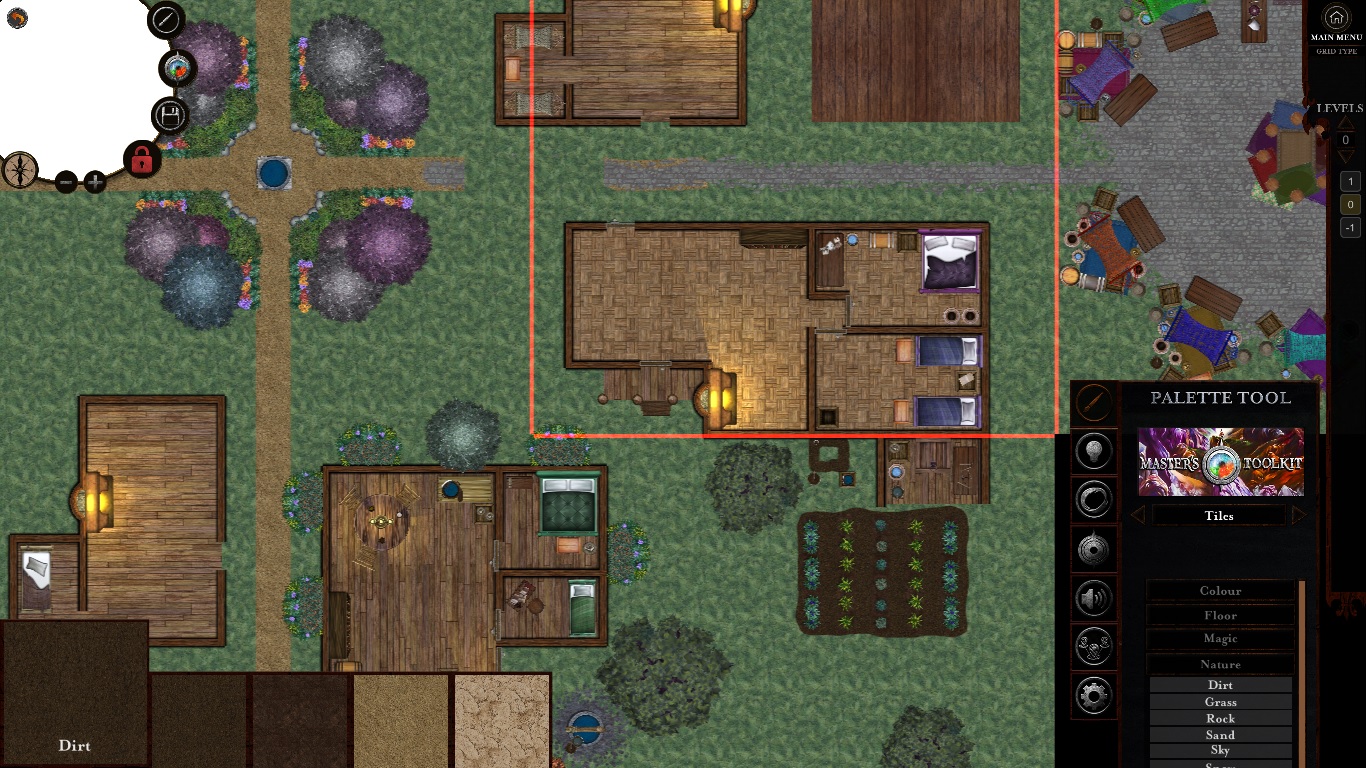Go to next palette type after Tiles
The image size is (1366, 768).
(1298, 516)
